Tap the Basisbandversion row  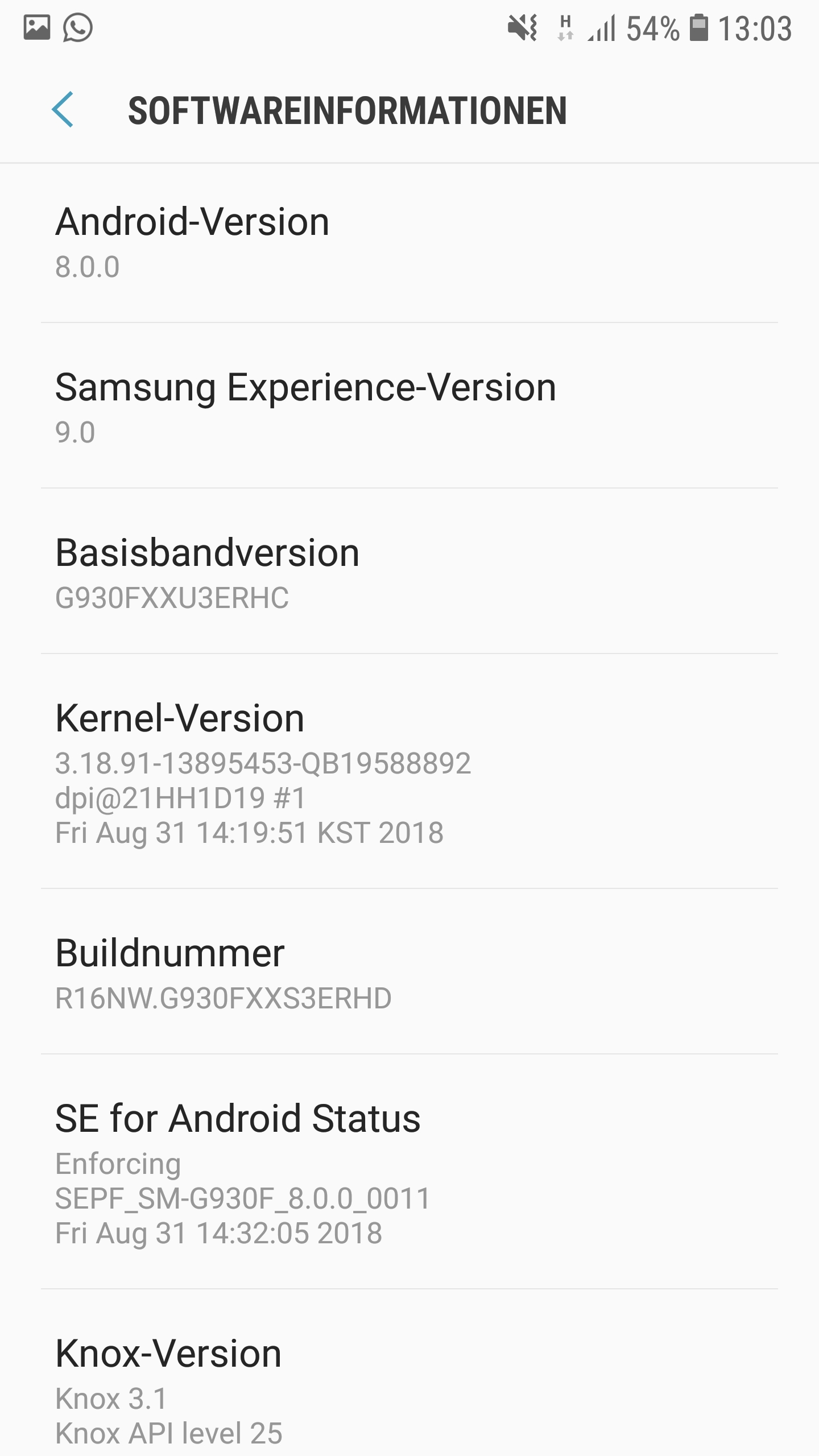click(x=409, y=573)
